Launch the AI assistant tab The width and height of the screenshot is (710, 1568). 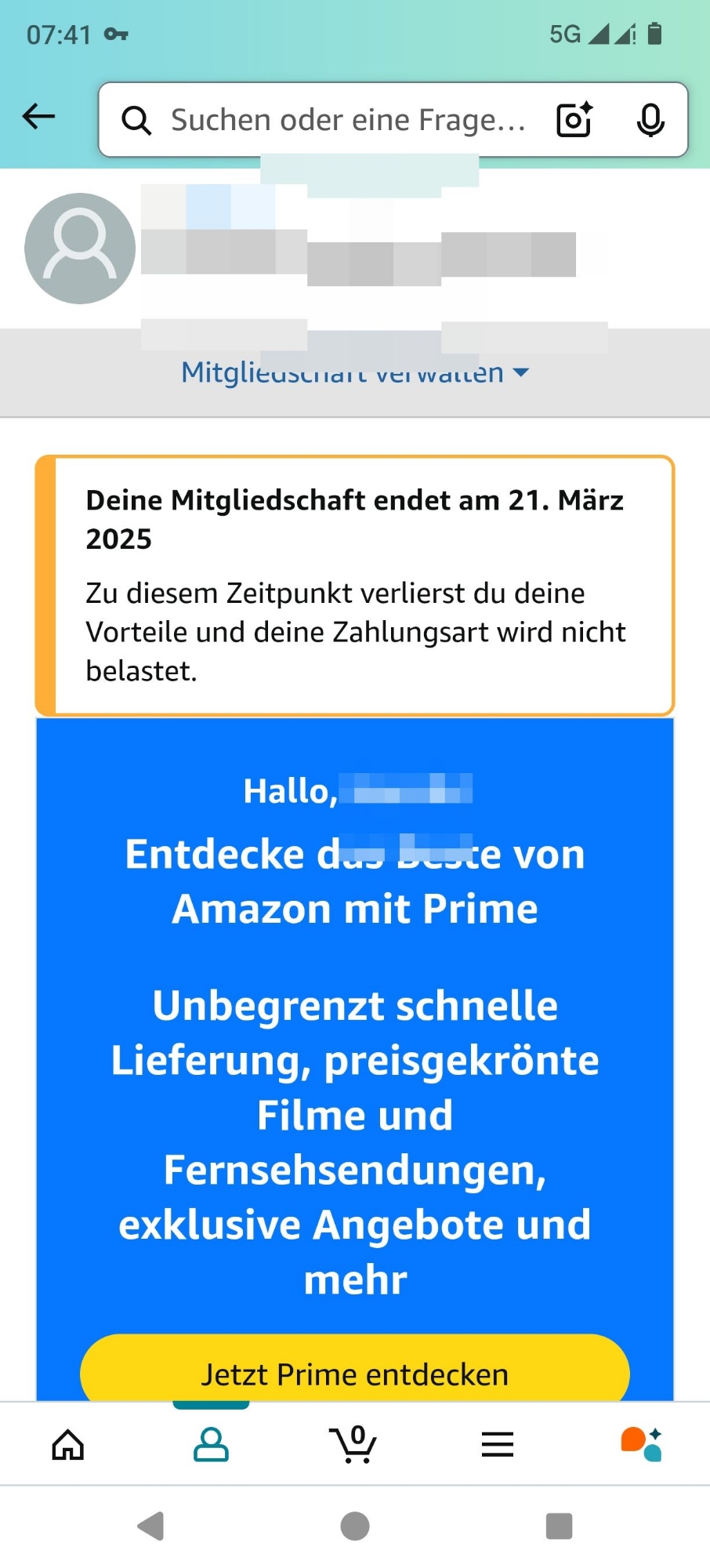(641, 1444)
